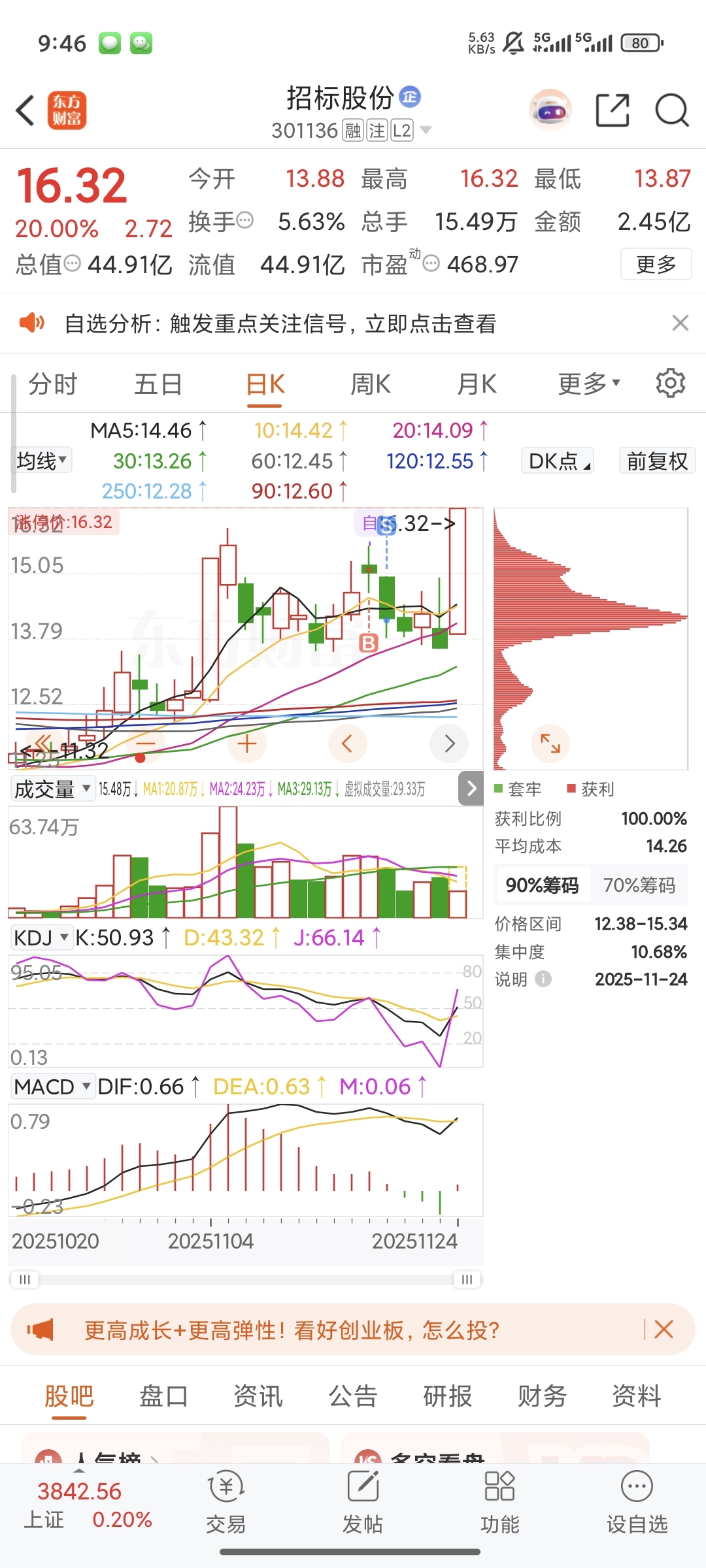The height and width of the screenshot is (1568, 706).
Task: Tap the 更多 button for more quote data
Action: coord(656,265)
